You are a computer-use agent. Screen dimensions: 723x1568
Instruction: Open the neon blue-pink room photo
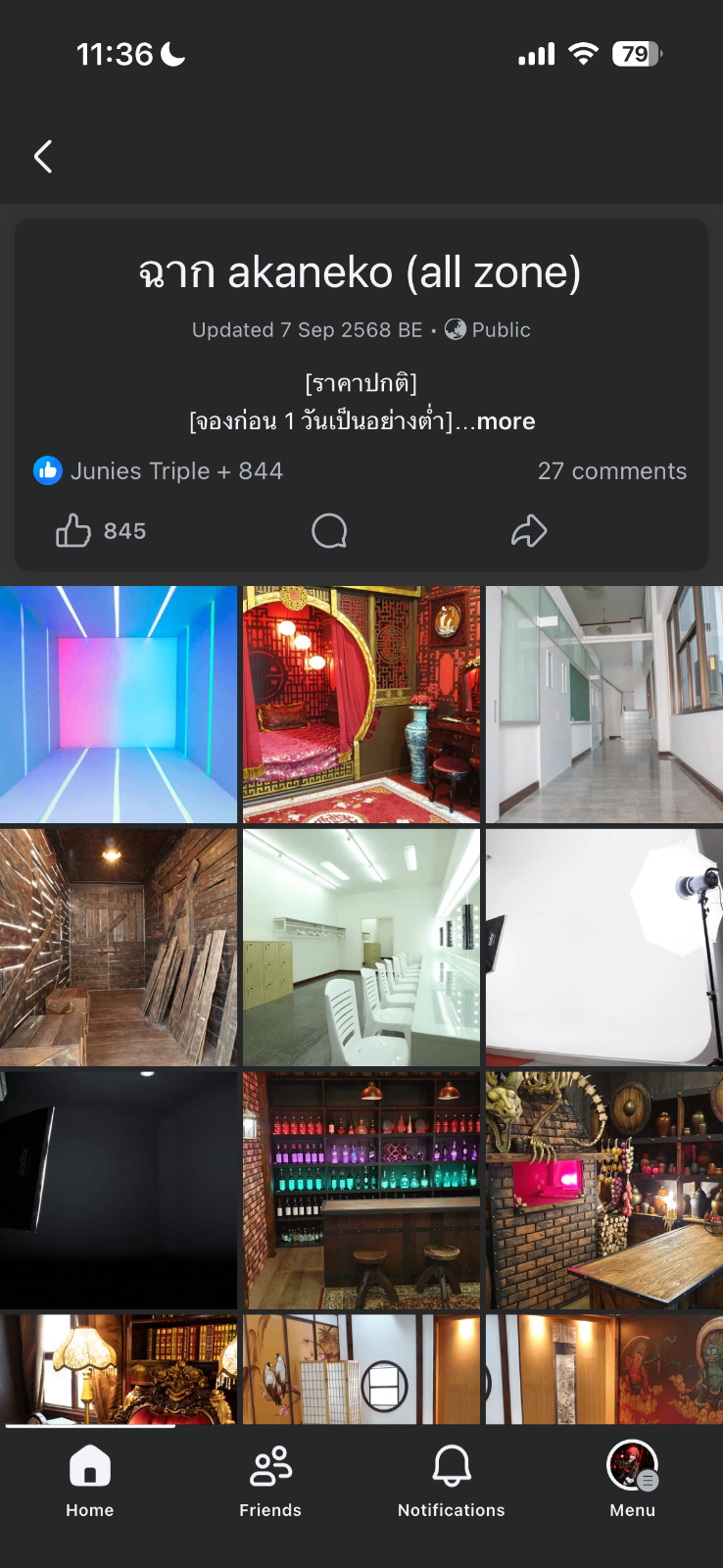[119, 704]
